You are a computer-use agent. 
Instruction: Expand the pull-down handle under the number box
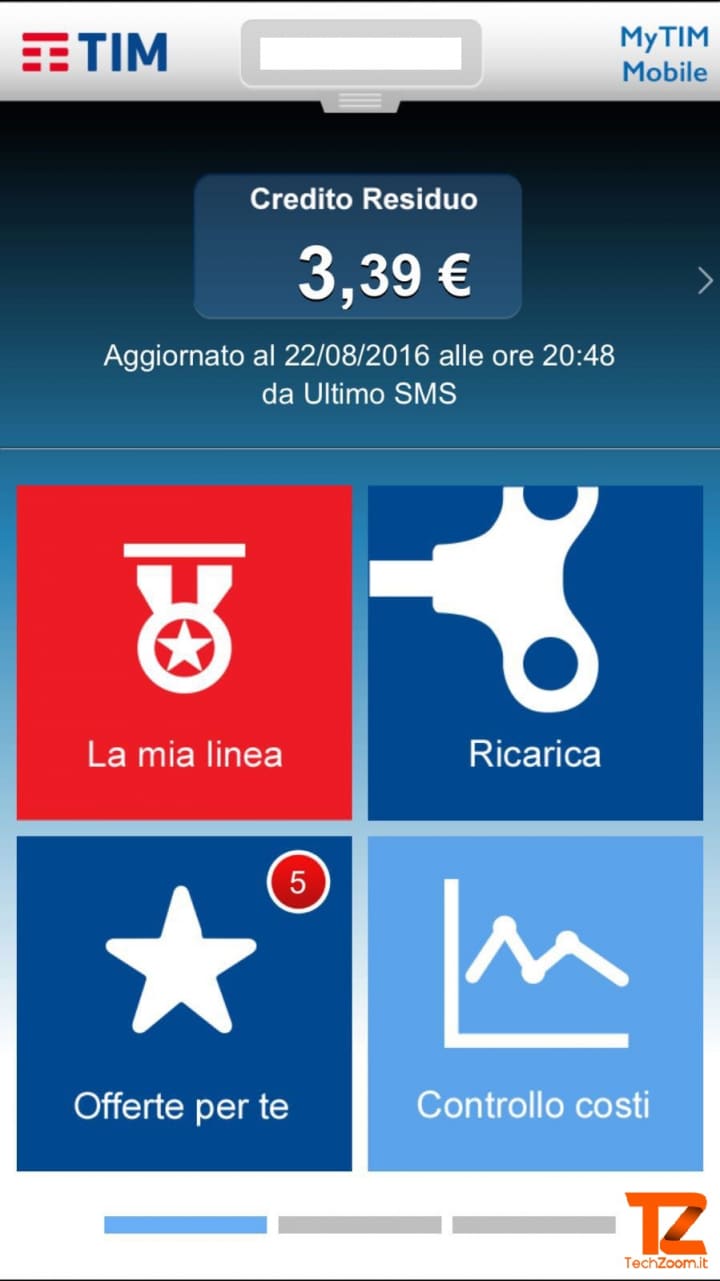coord(360,100)
